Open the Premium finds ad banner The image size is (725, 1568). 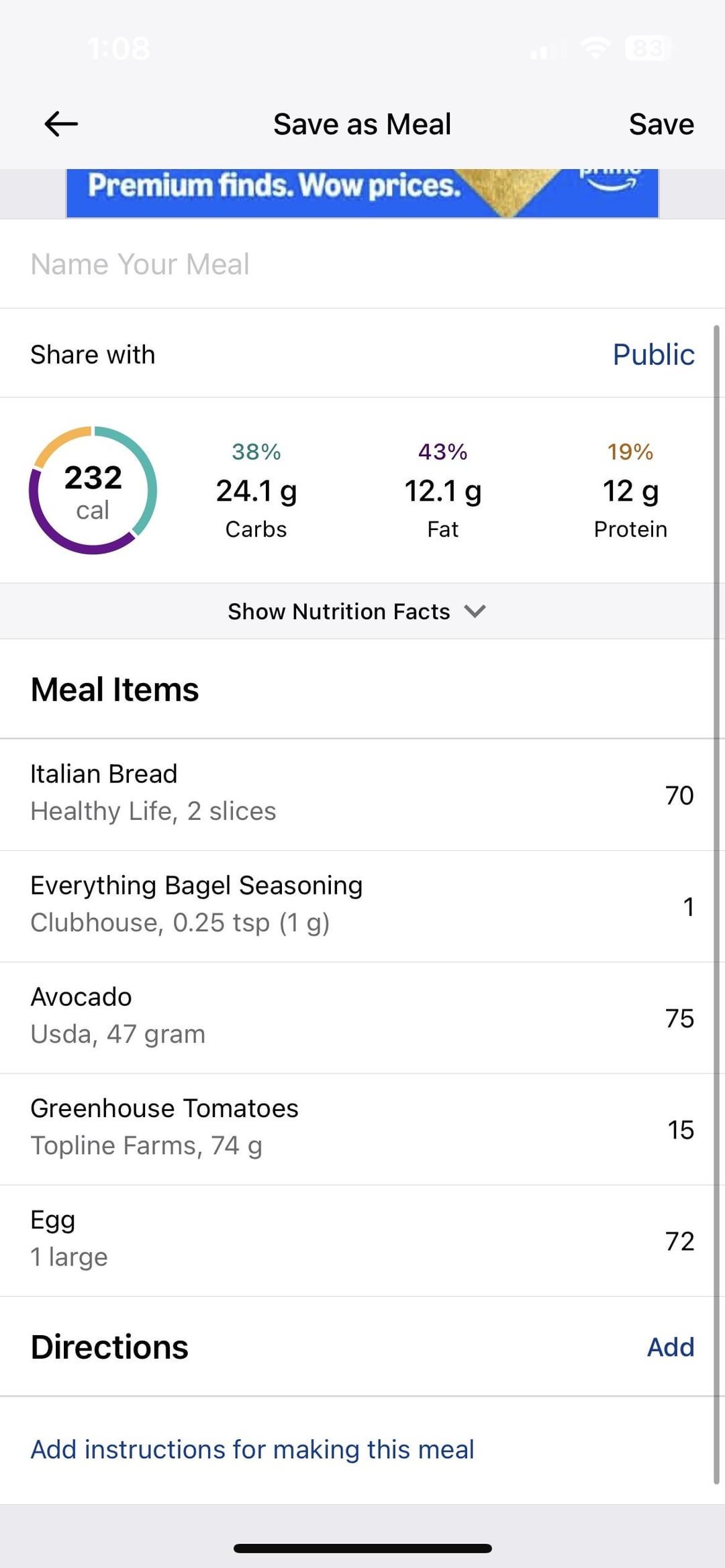362,193
